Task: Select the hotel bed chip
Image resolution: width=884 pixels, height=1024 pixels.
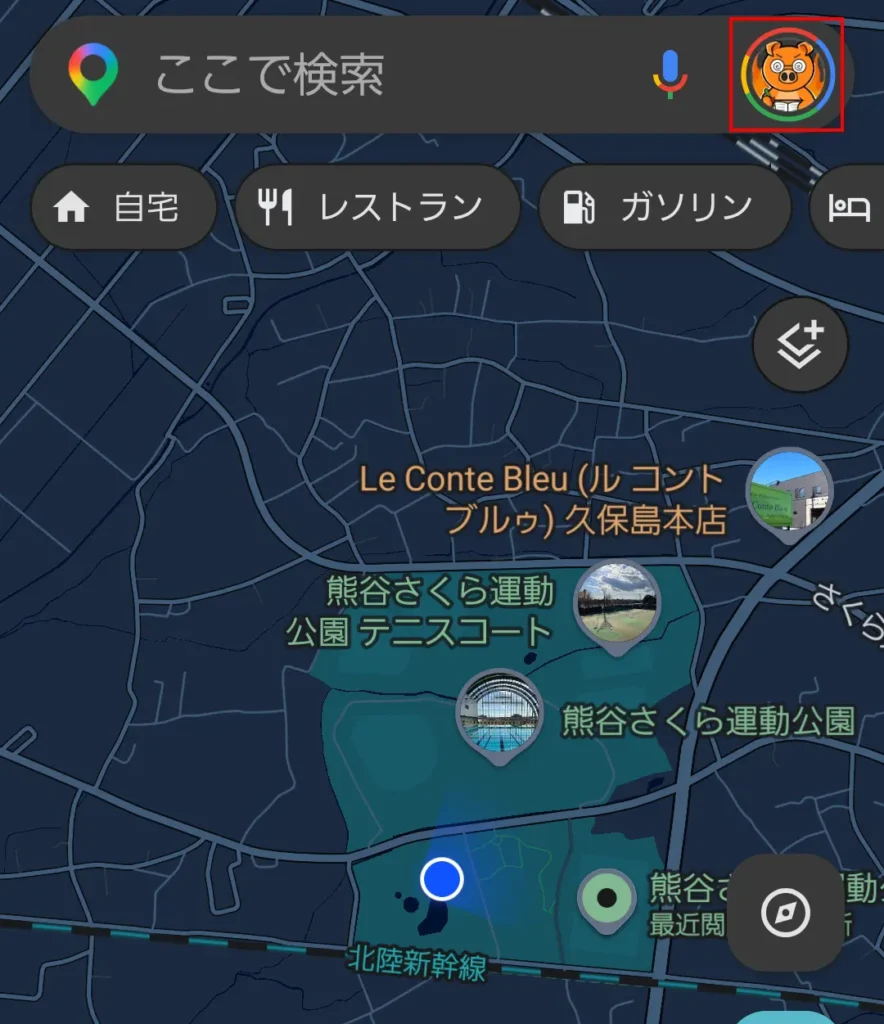Action: point(850,208)
